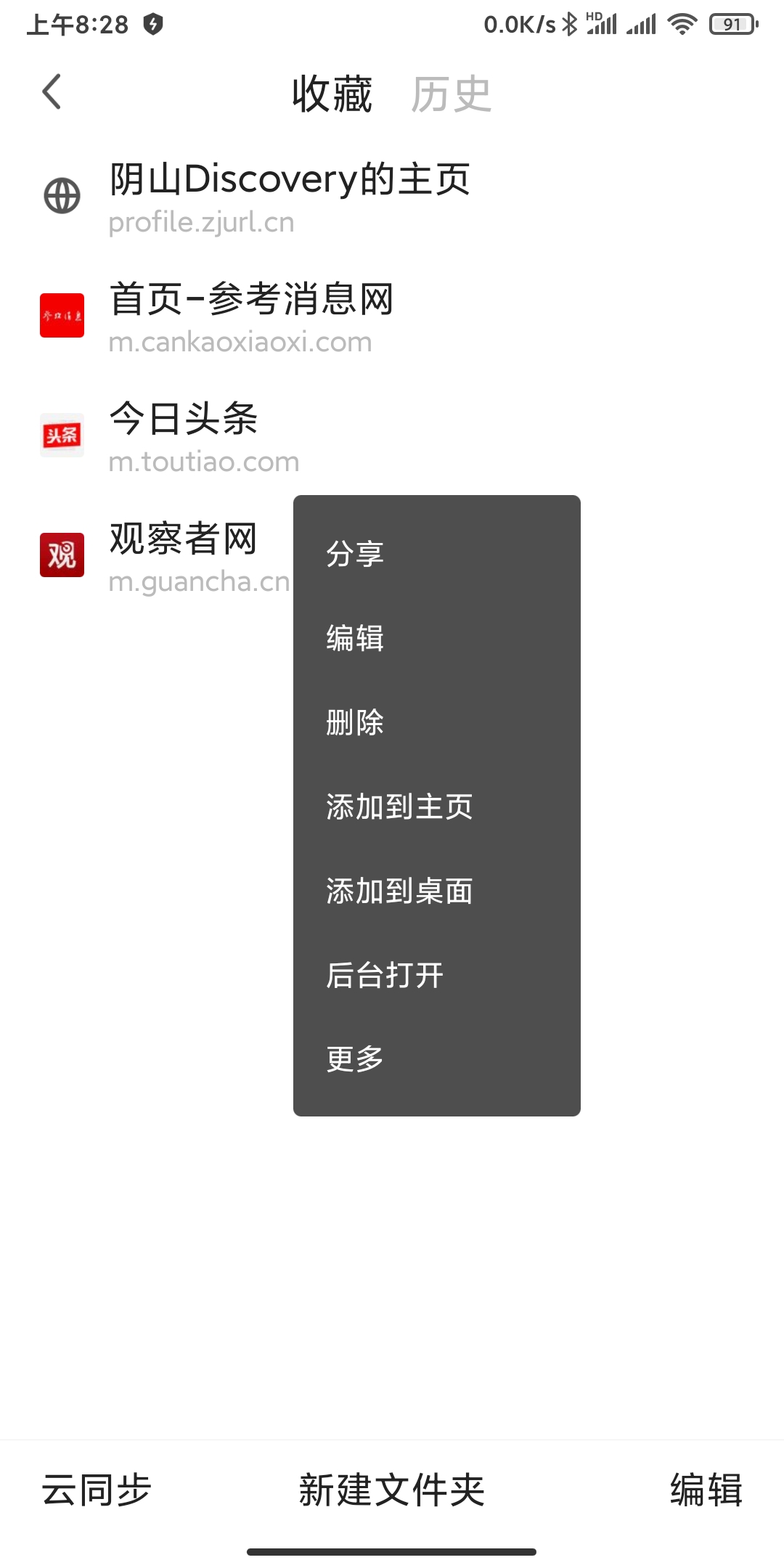Select 删除 to remove the bookmark

[354, 723]
